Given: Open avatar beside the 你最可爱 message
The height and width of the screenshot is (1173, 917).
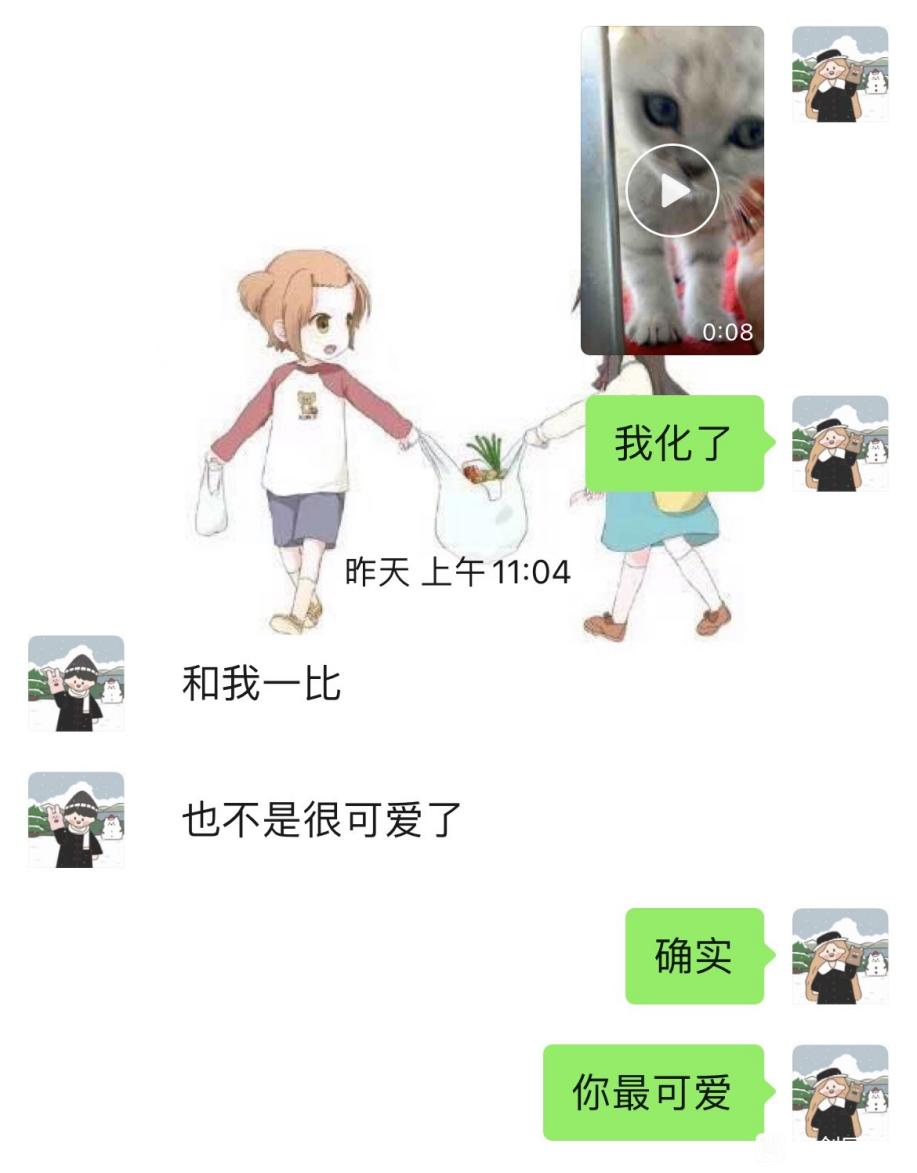Looking at the screenshot, I should tap(839, 1091).
